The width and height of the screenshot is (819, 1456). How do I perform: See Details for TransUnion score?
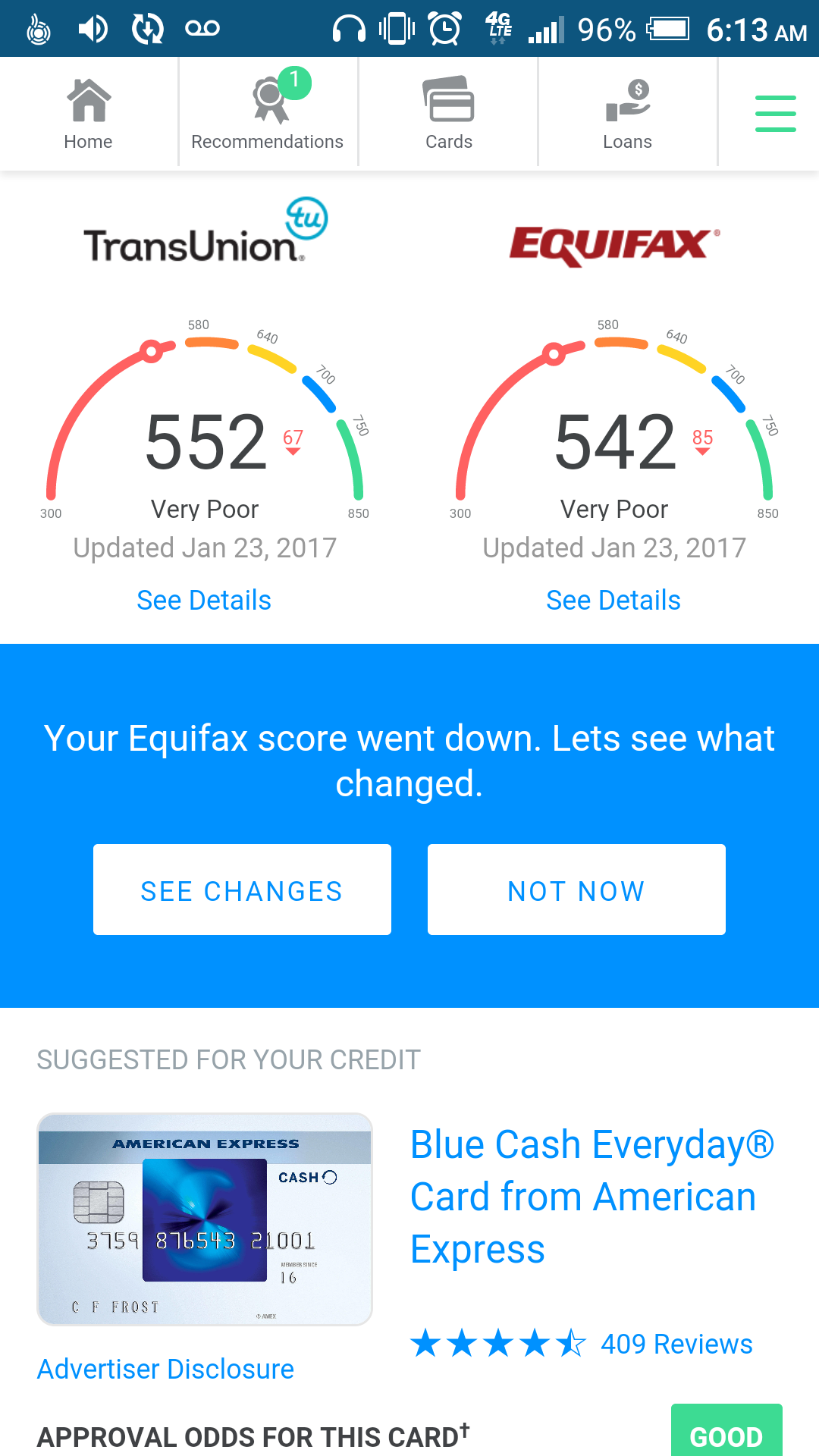click(x=204, y=600)
